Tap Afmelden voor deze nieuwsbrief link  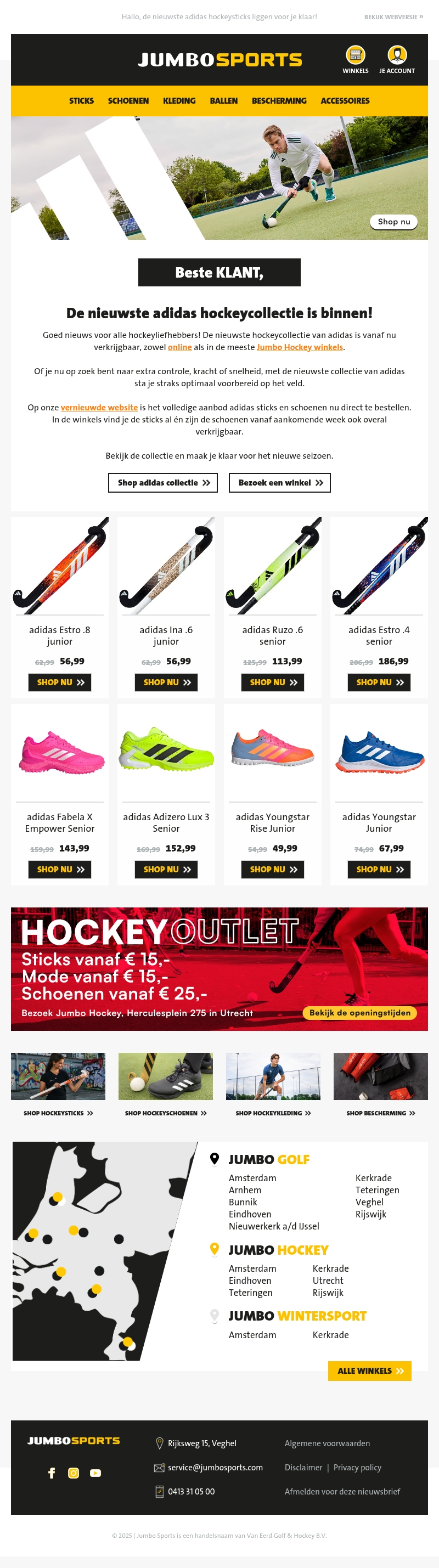(342, 1491)
